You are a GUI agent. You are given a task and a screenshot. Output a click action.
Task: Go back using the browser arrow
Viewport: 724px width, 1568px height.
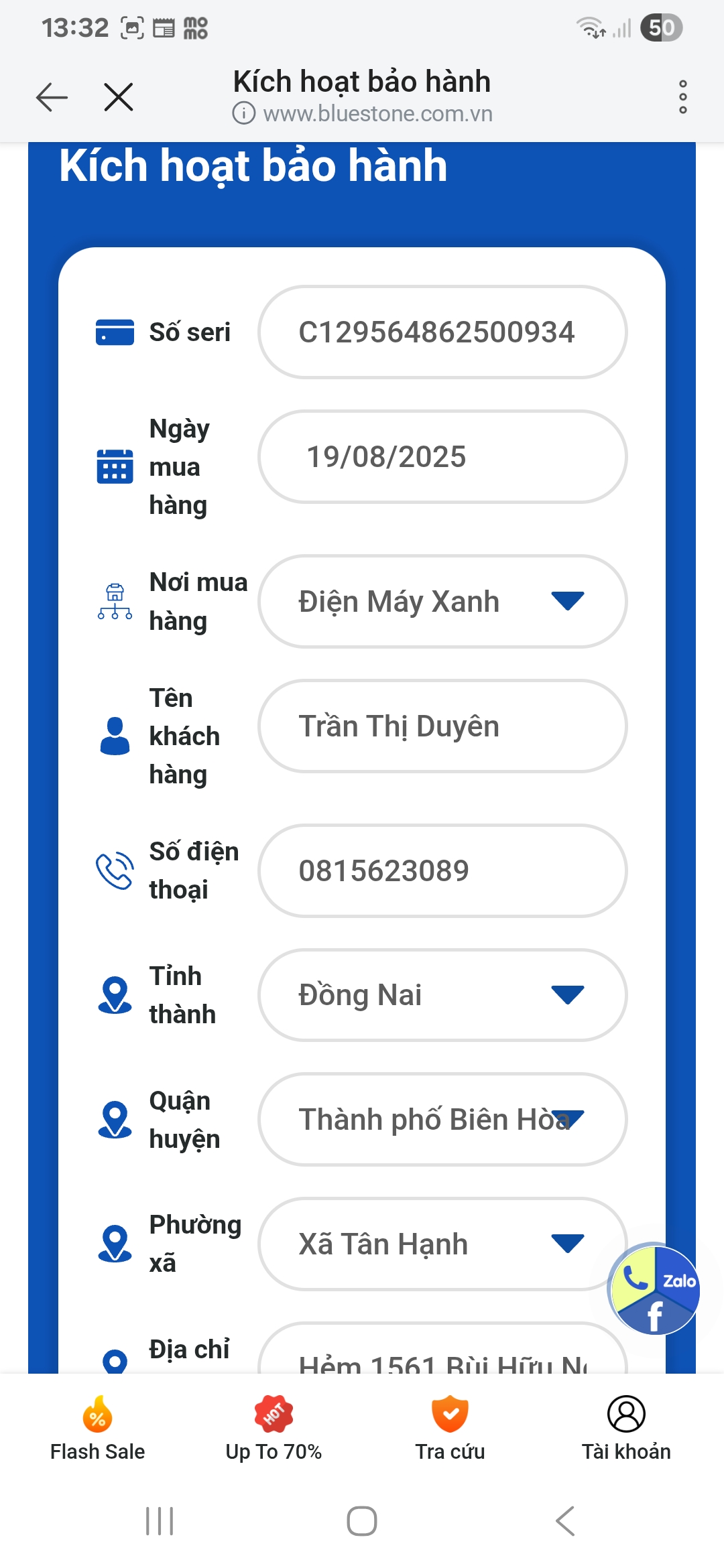click(x=52, y=97)
